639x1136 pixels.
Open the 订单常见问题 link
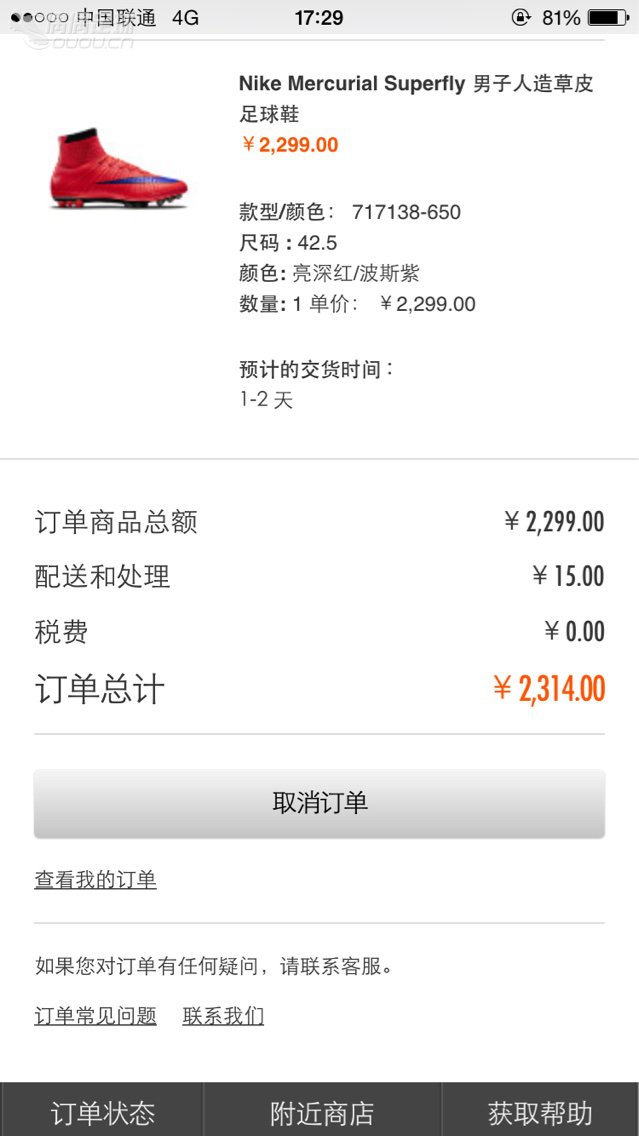(x=96, y=1016)
